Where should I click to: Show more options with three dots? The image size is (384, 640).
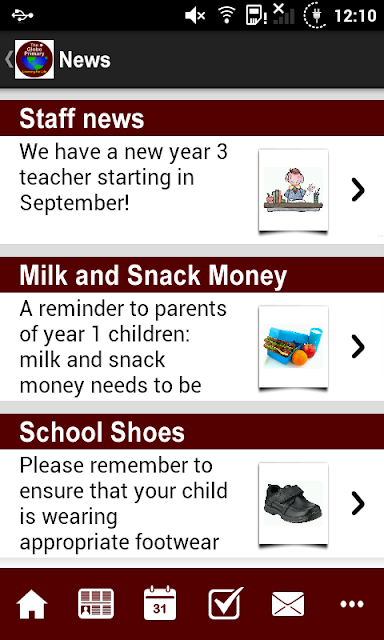(x=352, y=604)
